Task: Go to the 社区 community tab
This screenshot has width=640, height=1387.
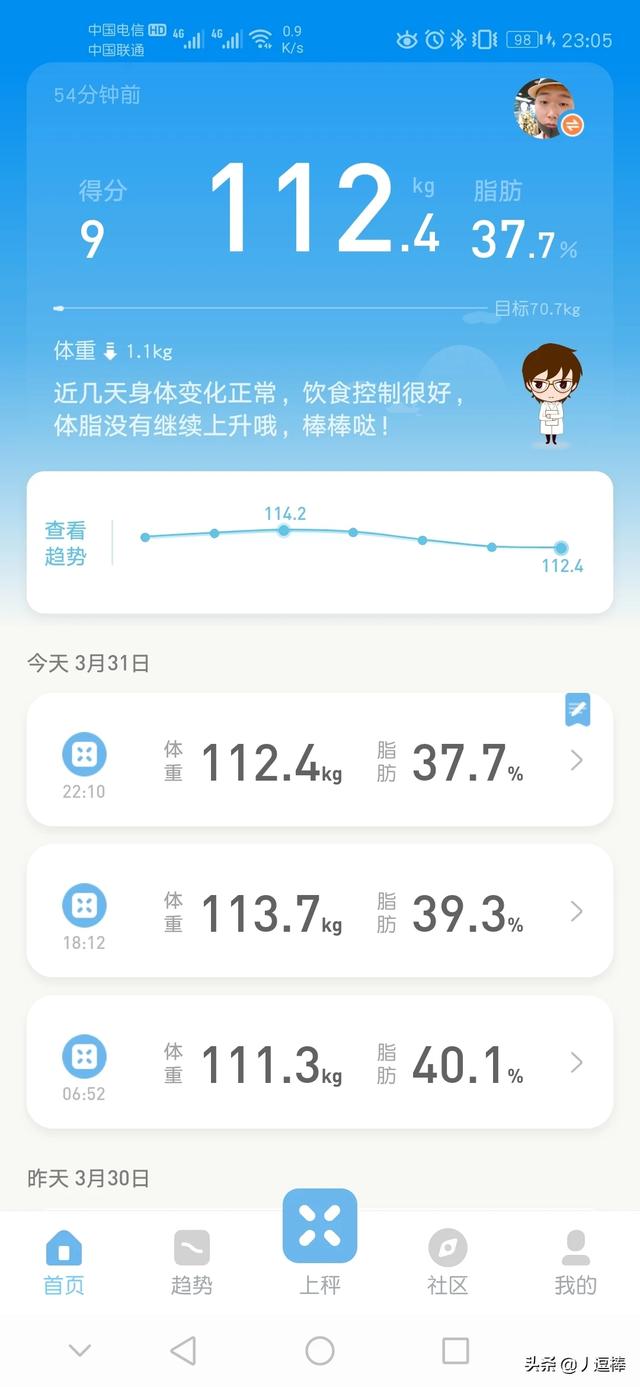Action: 447,1262
